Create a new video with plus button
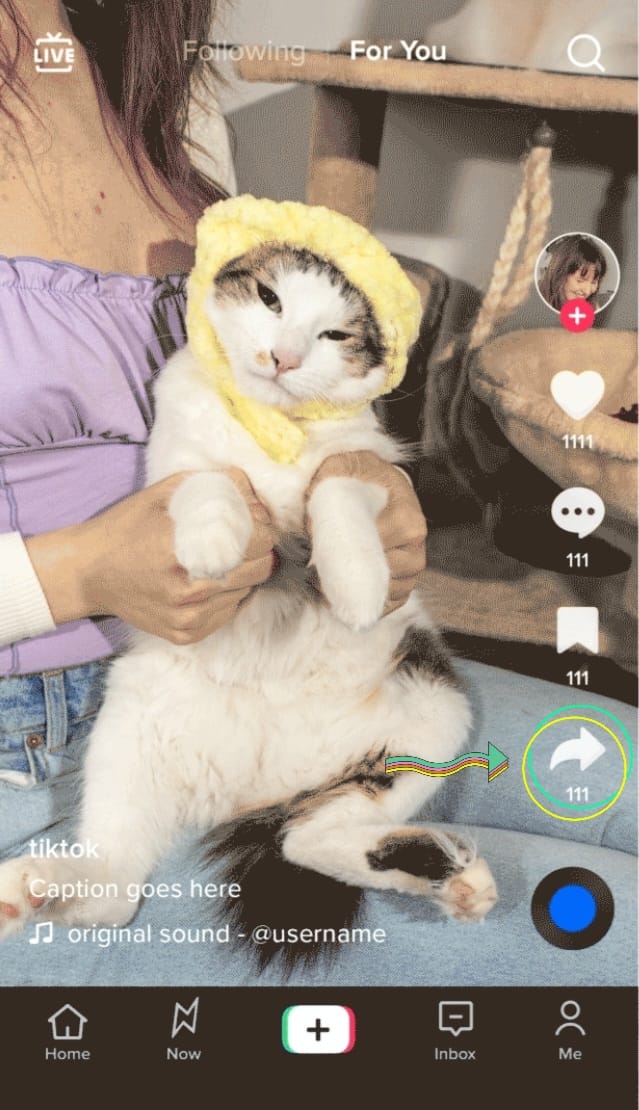Image resolution: width=639 pixels, height=1110 pixels. (x=318, y=1031)
